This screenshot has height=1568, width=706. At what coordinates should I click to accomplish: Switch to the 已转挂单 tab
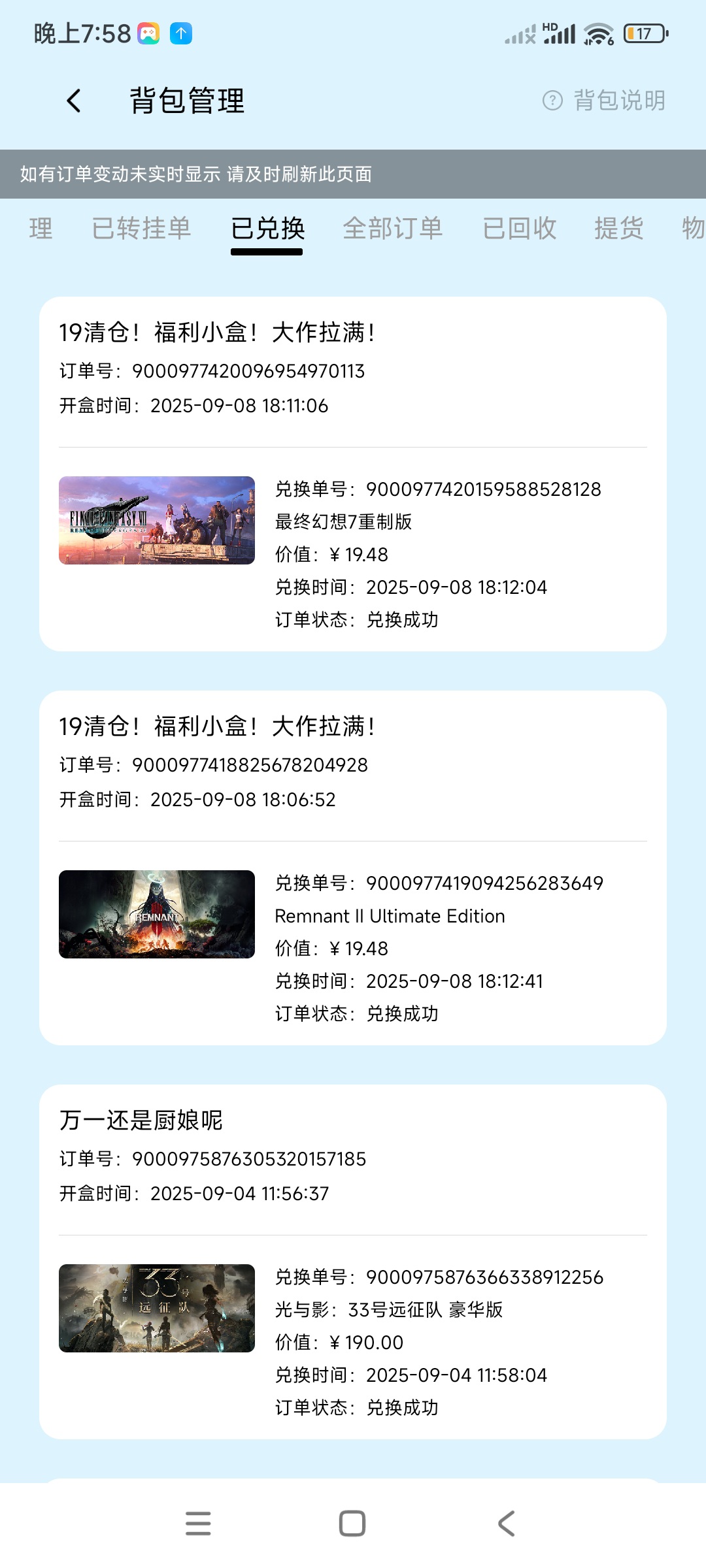point(141,229)
